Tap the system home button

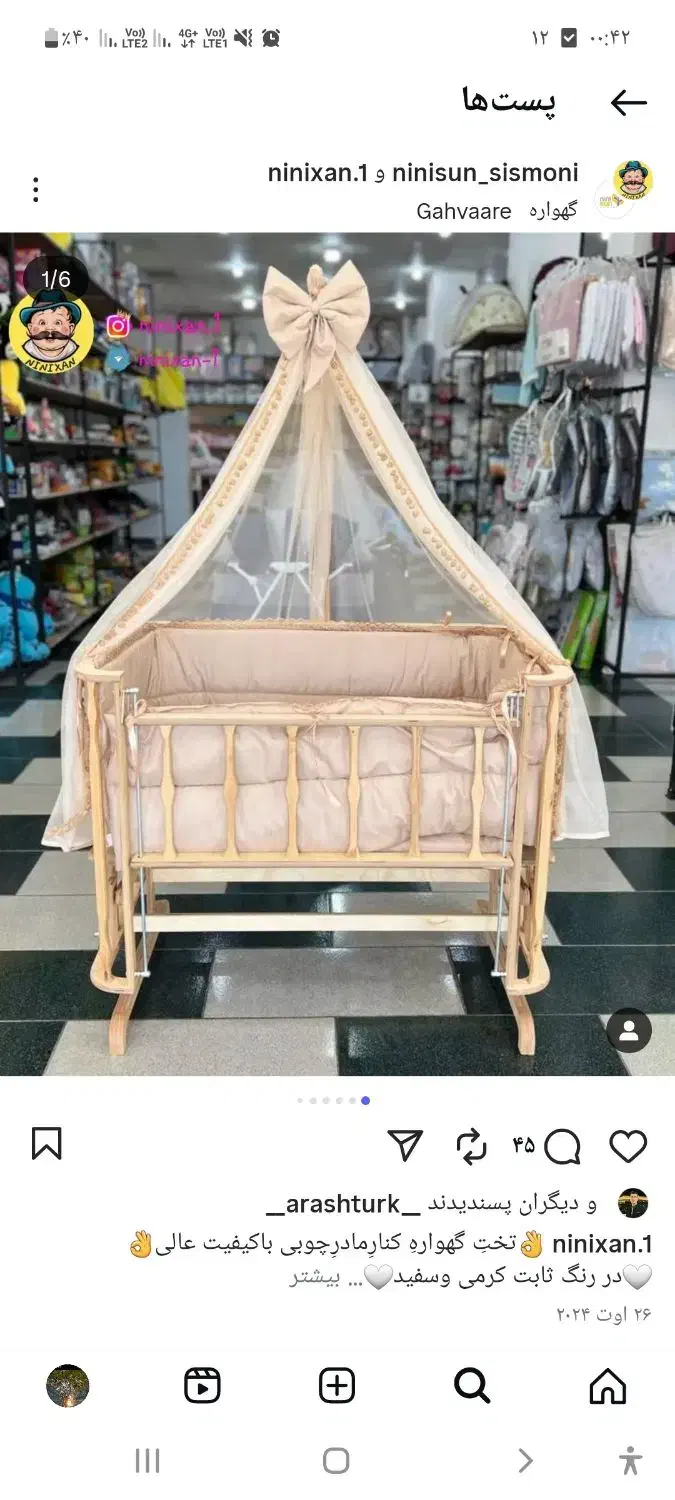337,1461
